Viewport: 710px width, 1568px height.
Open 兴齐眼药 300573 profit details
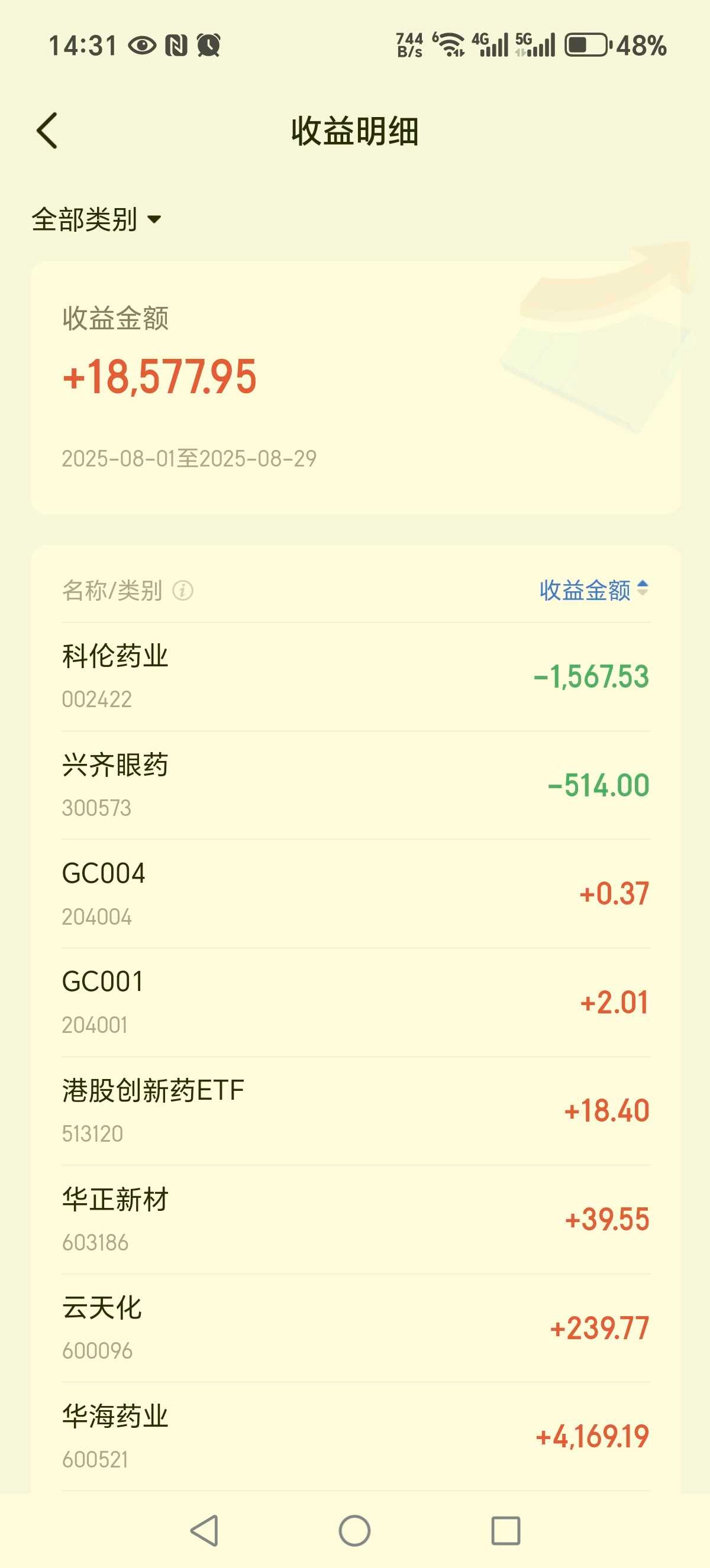(x=355, y=785)
